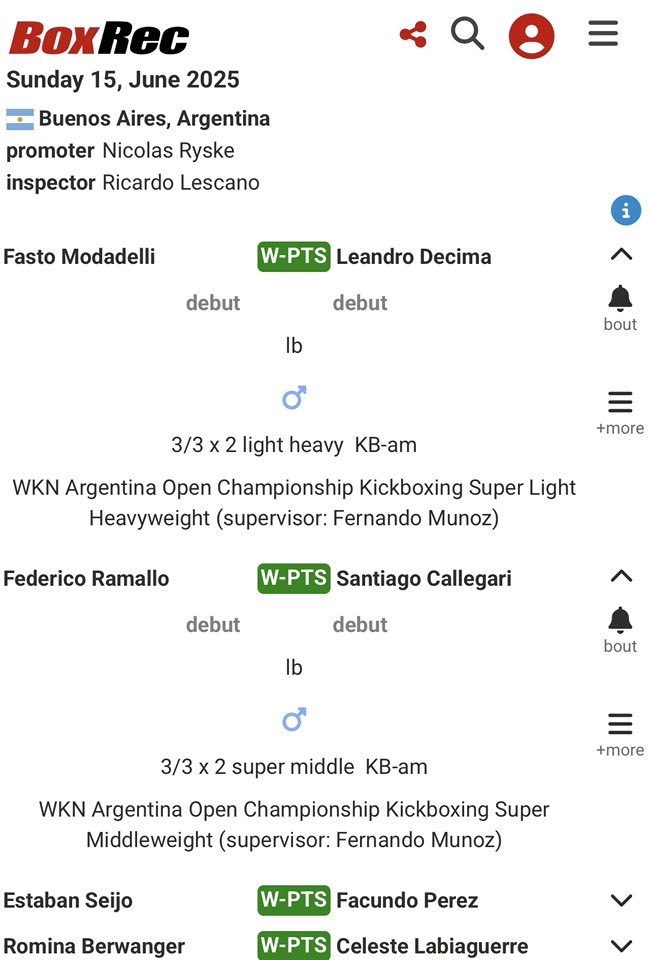Expand the Seijo vs Perez bout
Viewport: 650px width, 960px height.
621,901
